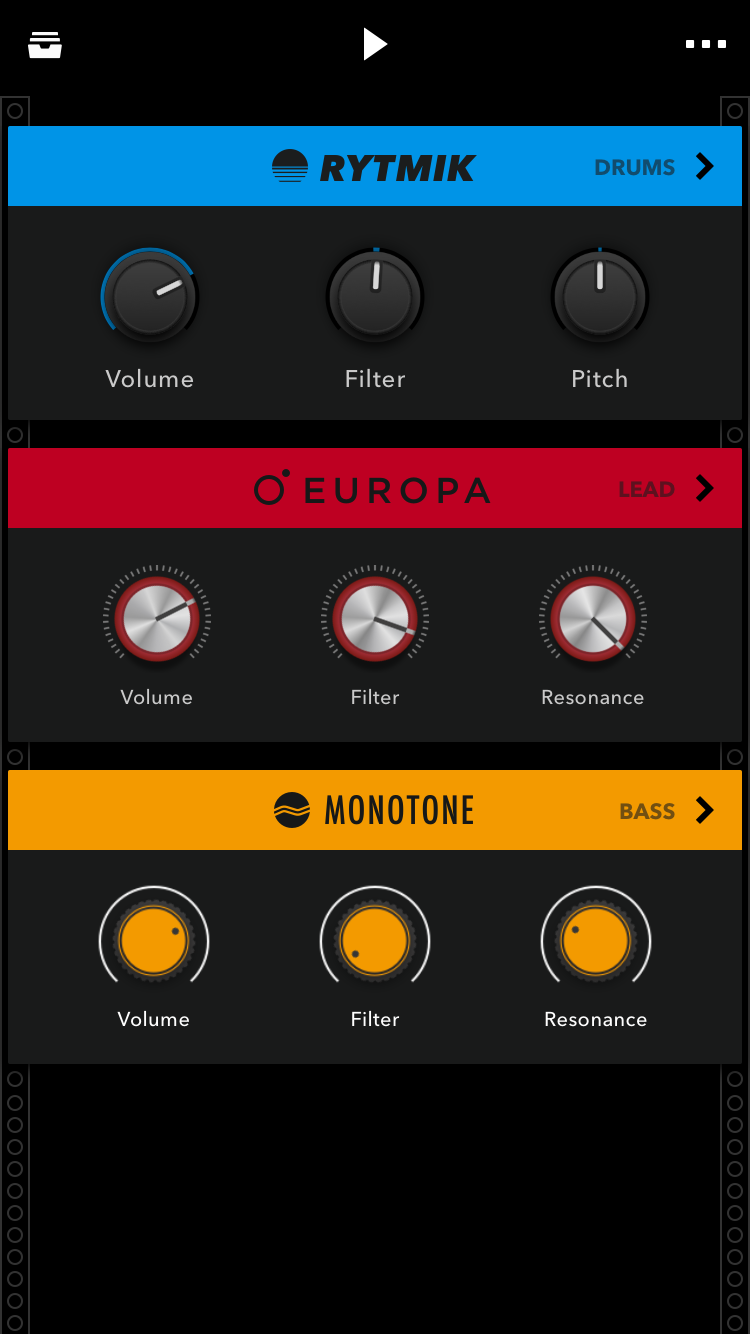Screen dimensions: 750x1334
Task: Tap the Monotone Volume knob
Action: [x=153, y=941]
